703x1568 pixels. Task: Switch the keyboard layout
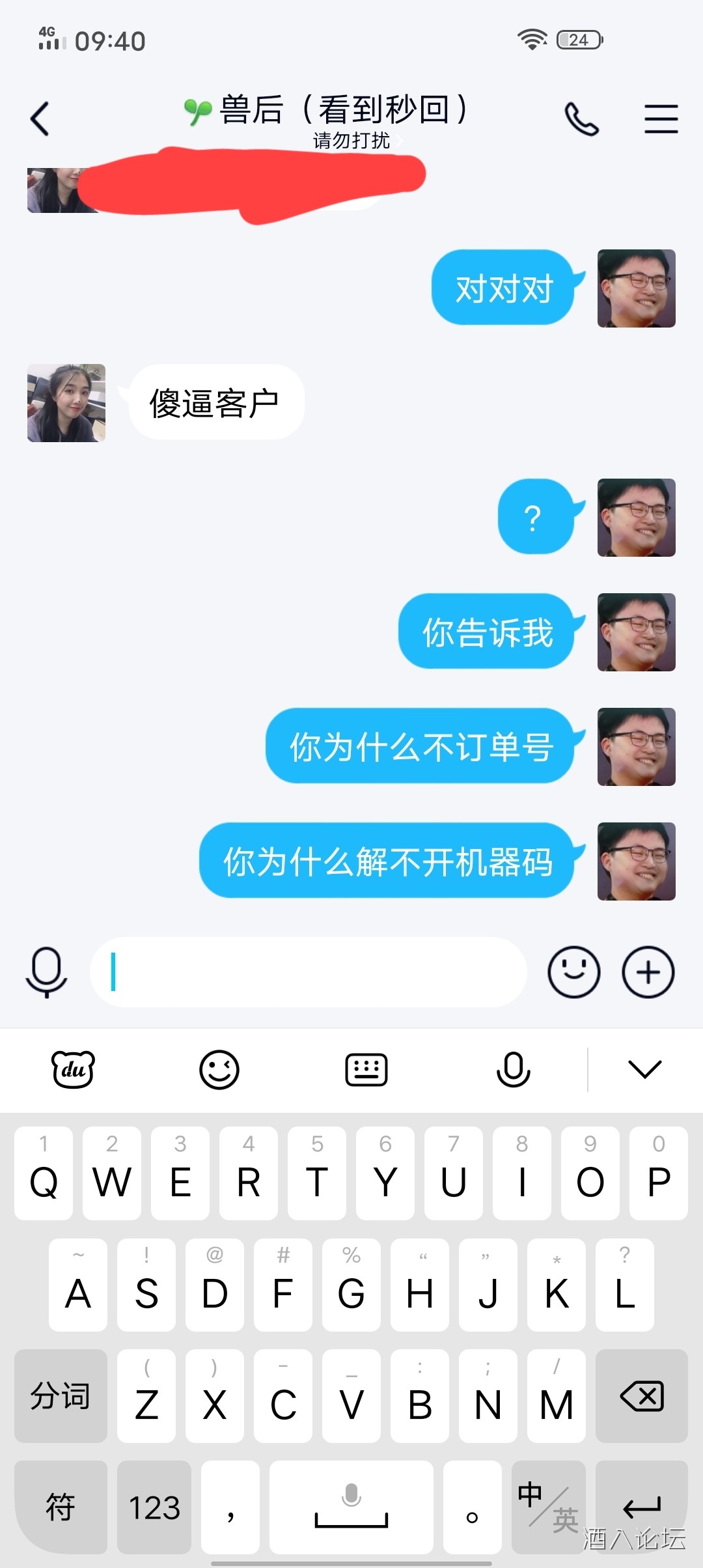366,1069
